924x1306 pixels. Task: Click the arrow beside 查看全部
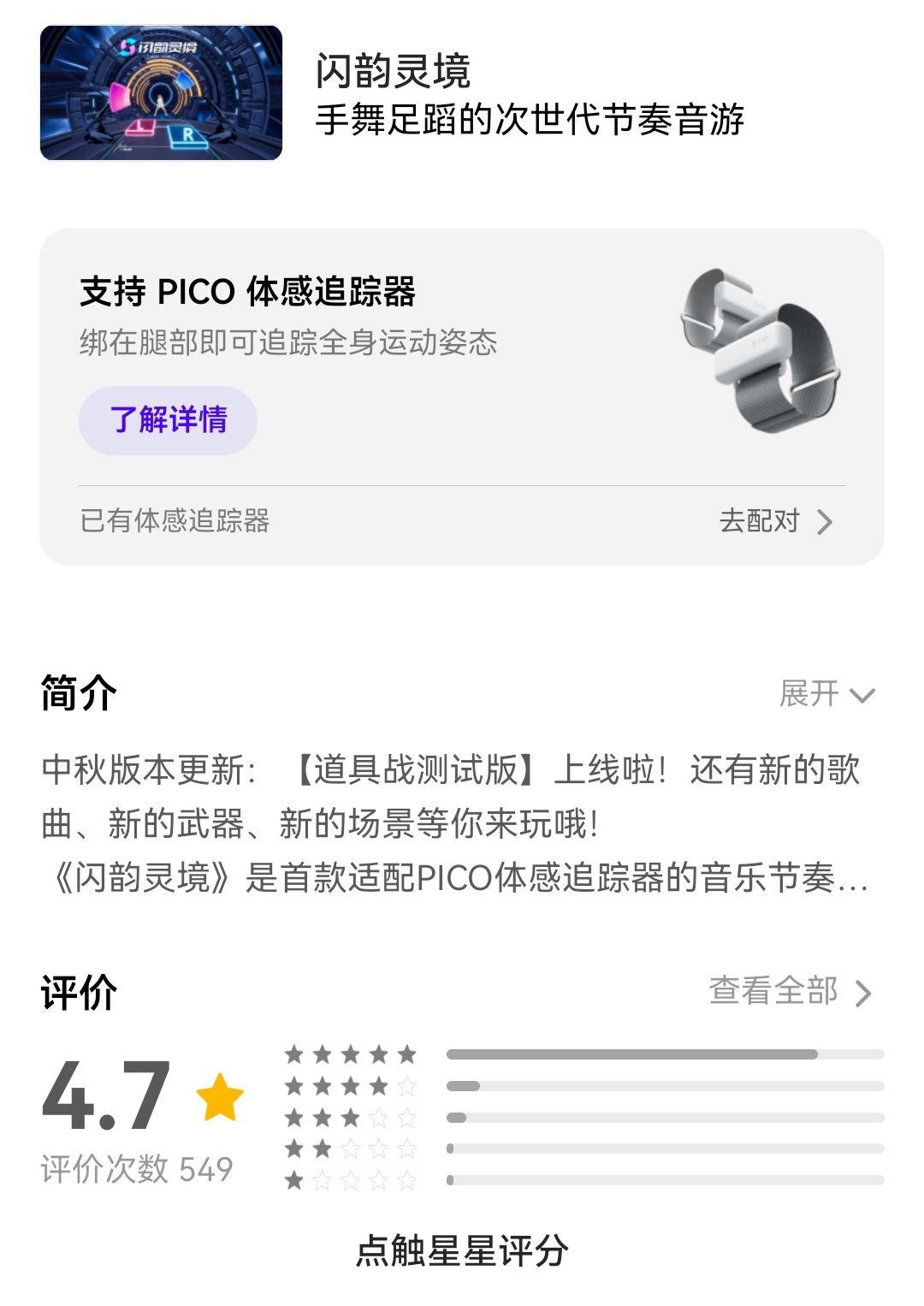point(862,991)
